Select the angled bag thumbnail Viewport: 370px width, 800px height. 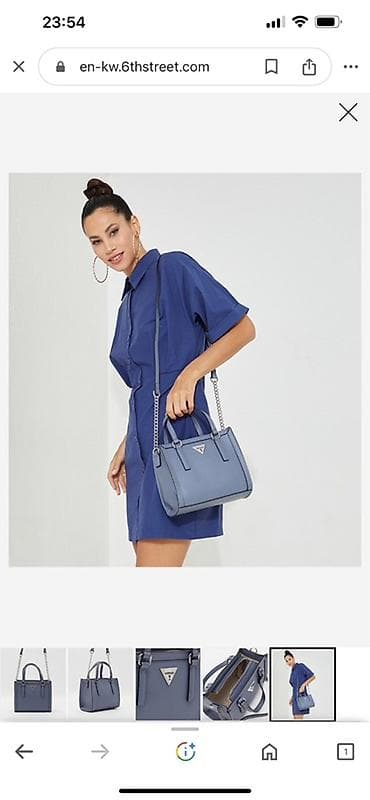(x=101, y=684)
